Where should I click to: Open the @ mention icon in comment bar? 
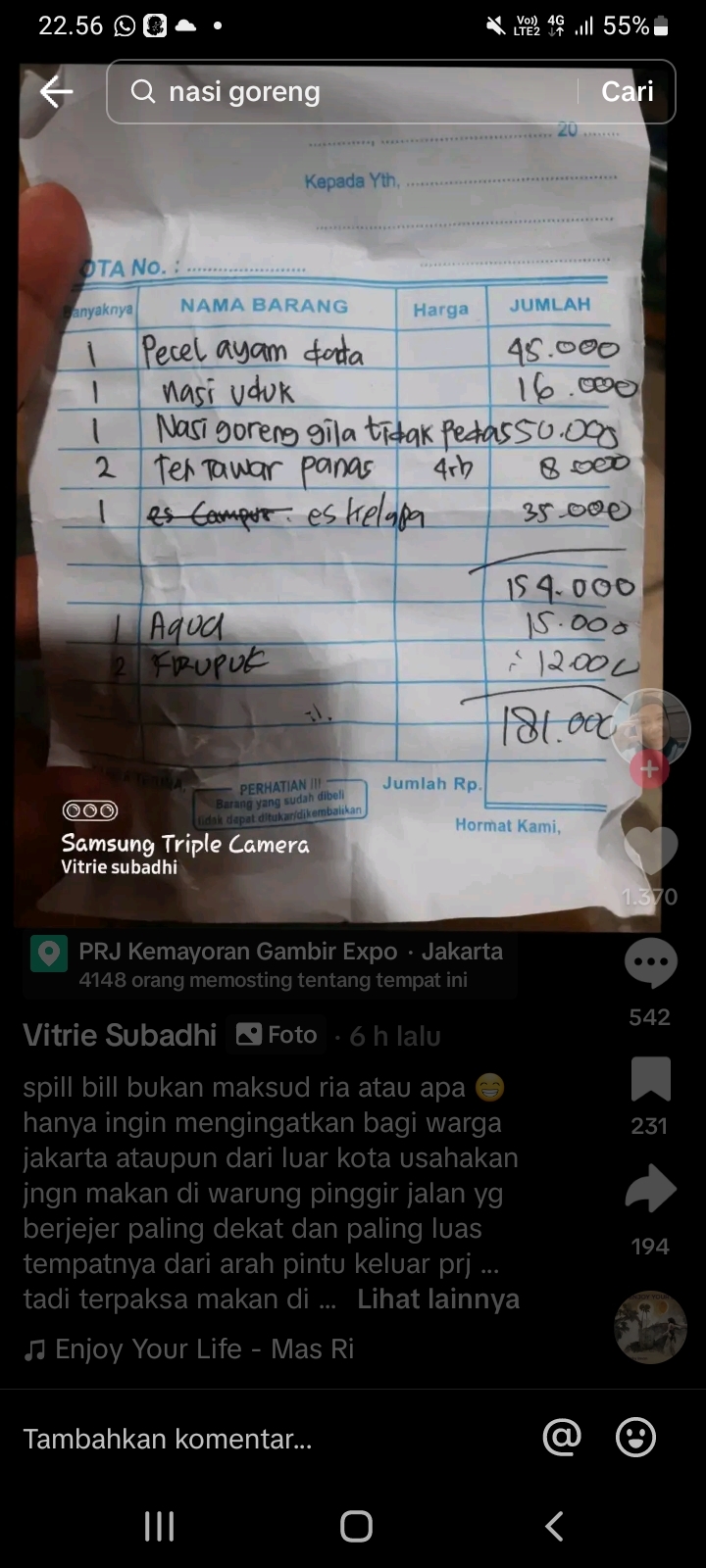[x=561, y=1438]
